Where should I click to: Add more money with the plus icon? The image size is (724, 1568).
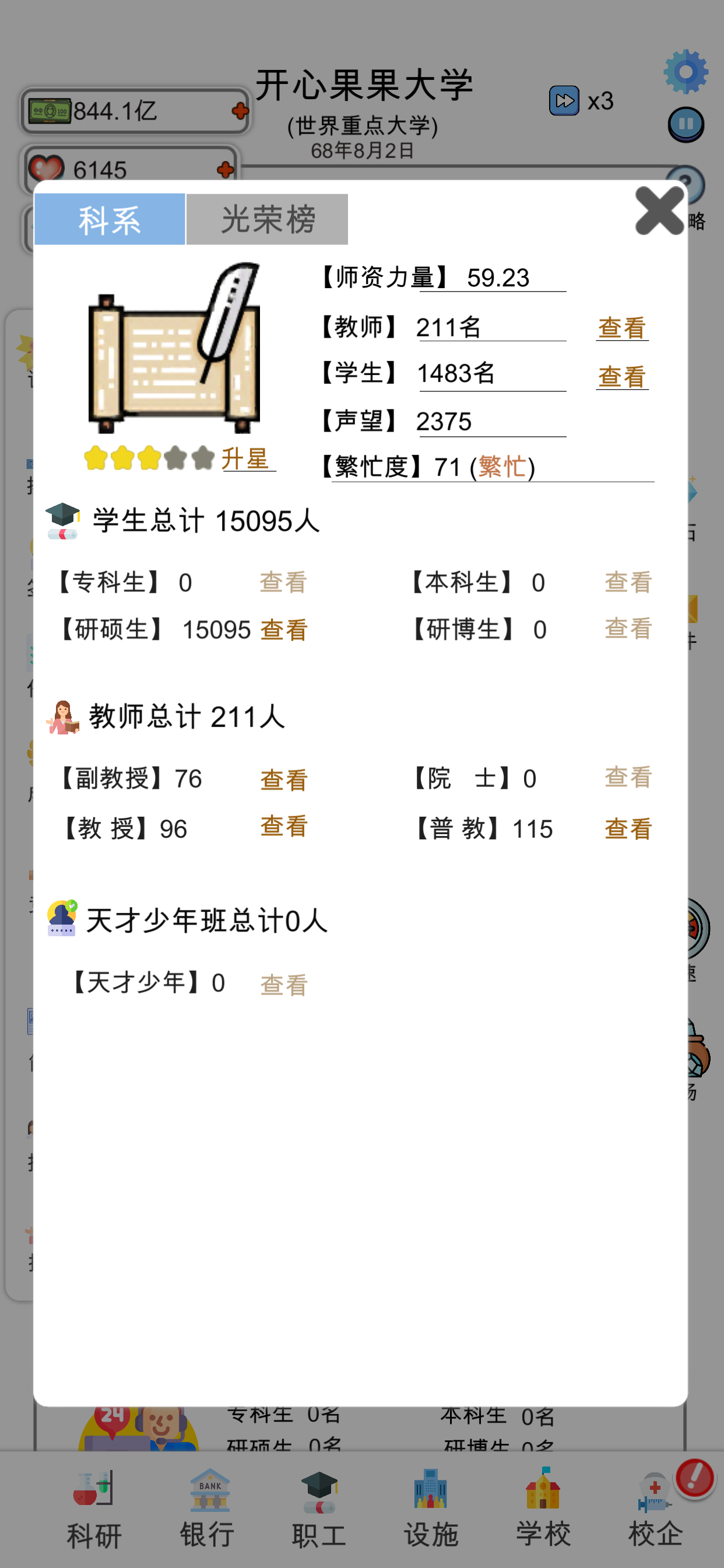click(x=240, y=111)
